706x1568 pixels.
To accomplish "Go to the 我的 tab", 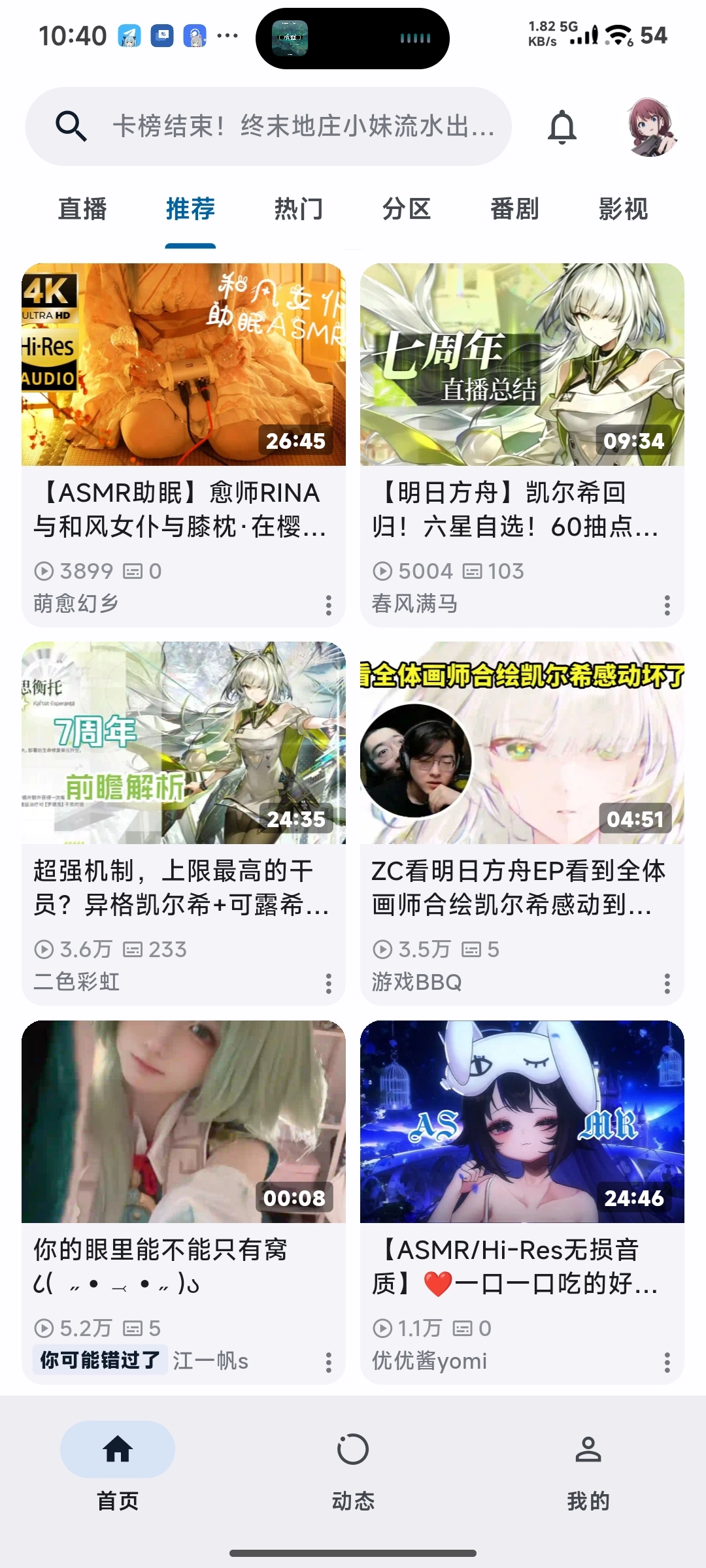I will click(588, 1470).
